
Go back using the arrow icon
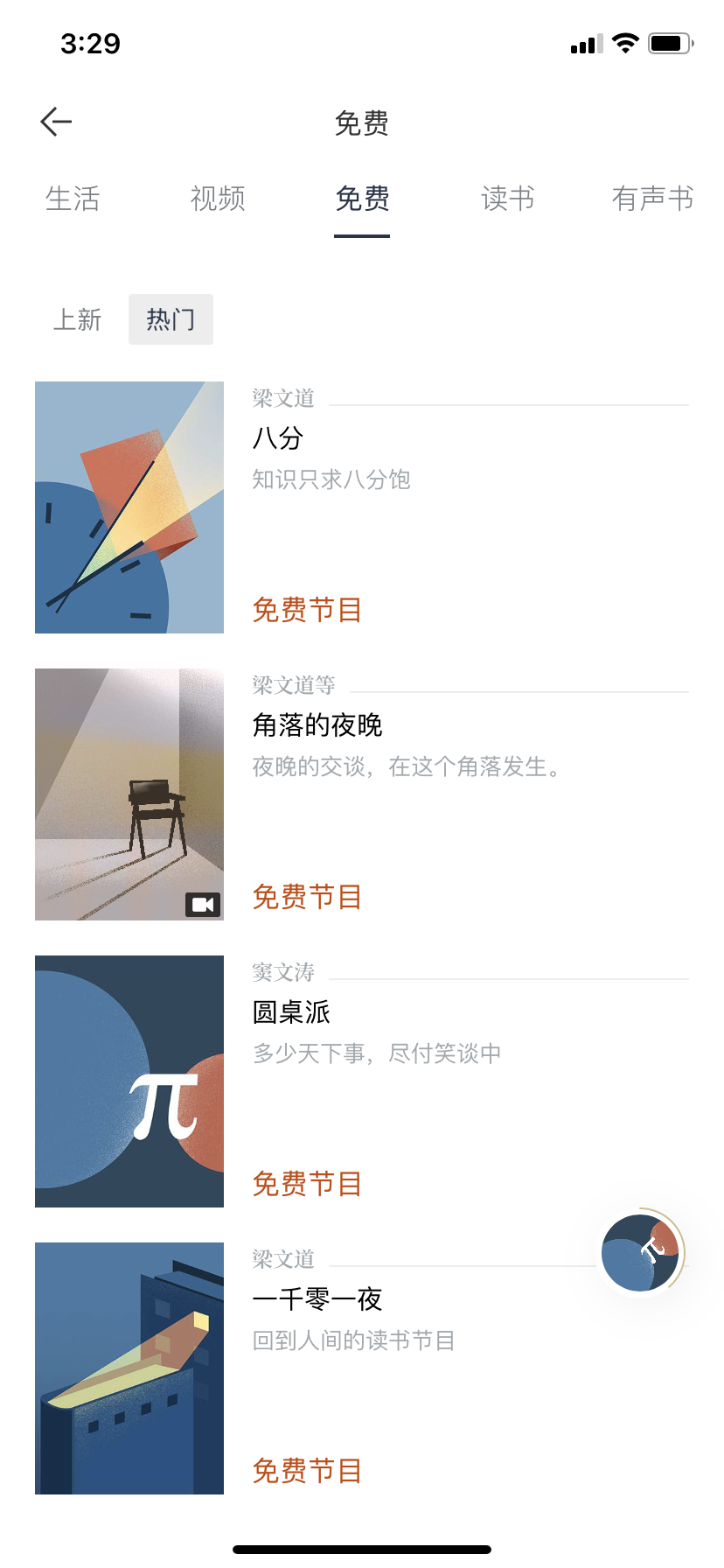[x=56, y=122]
